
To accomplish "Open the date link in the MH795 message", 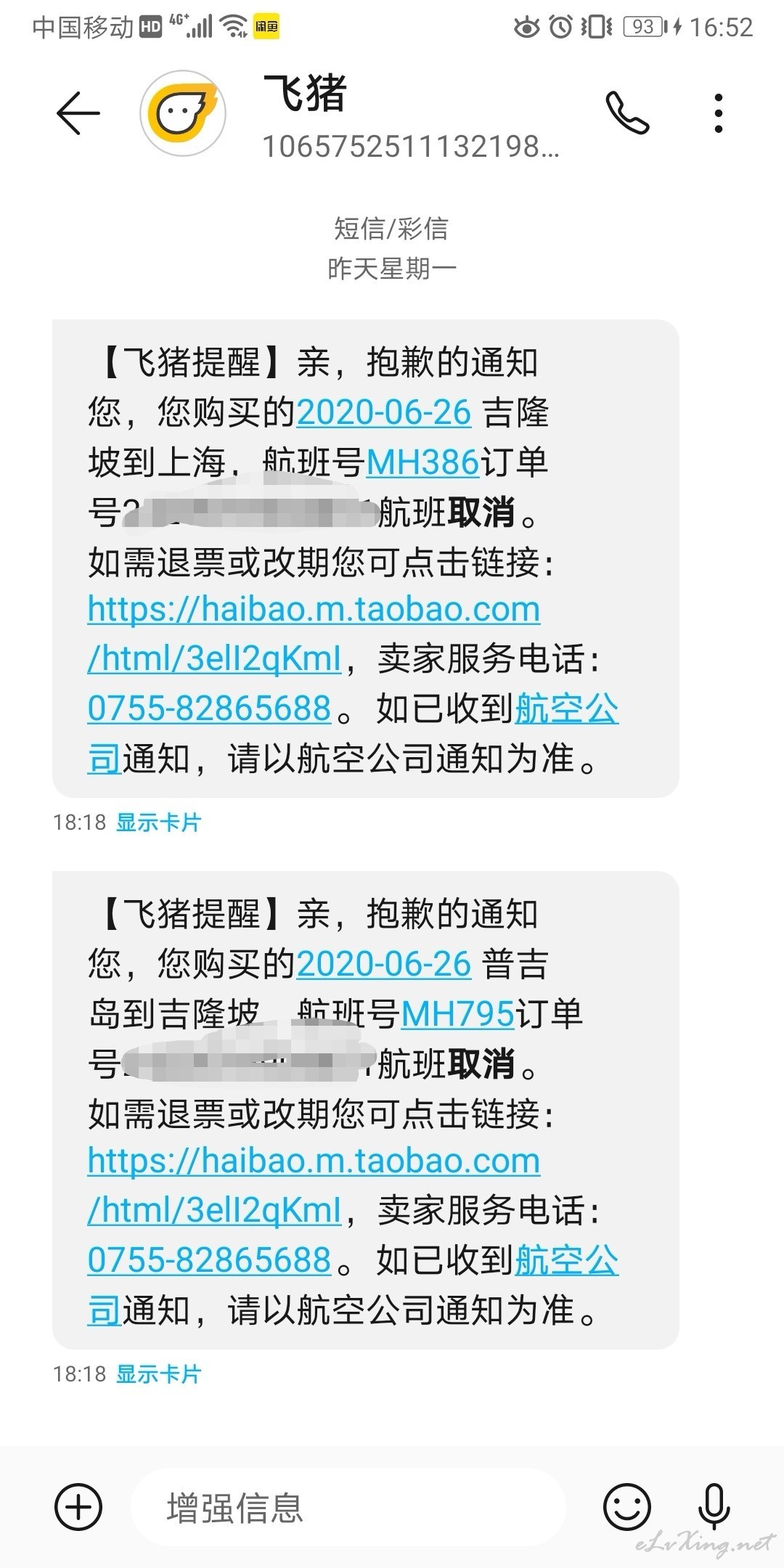I will [384, 964].
